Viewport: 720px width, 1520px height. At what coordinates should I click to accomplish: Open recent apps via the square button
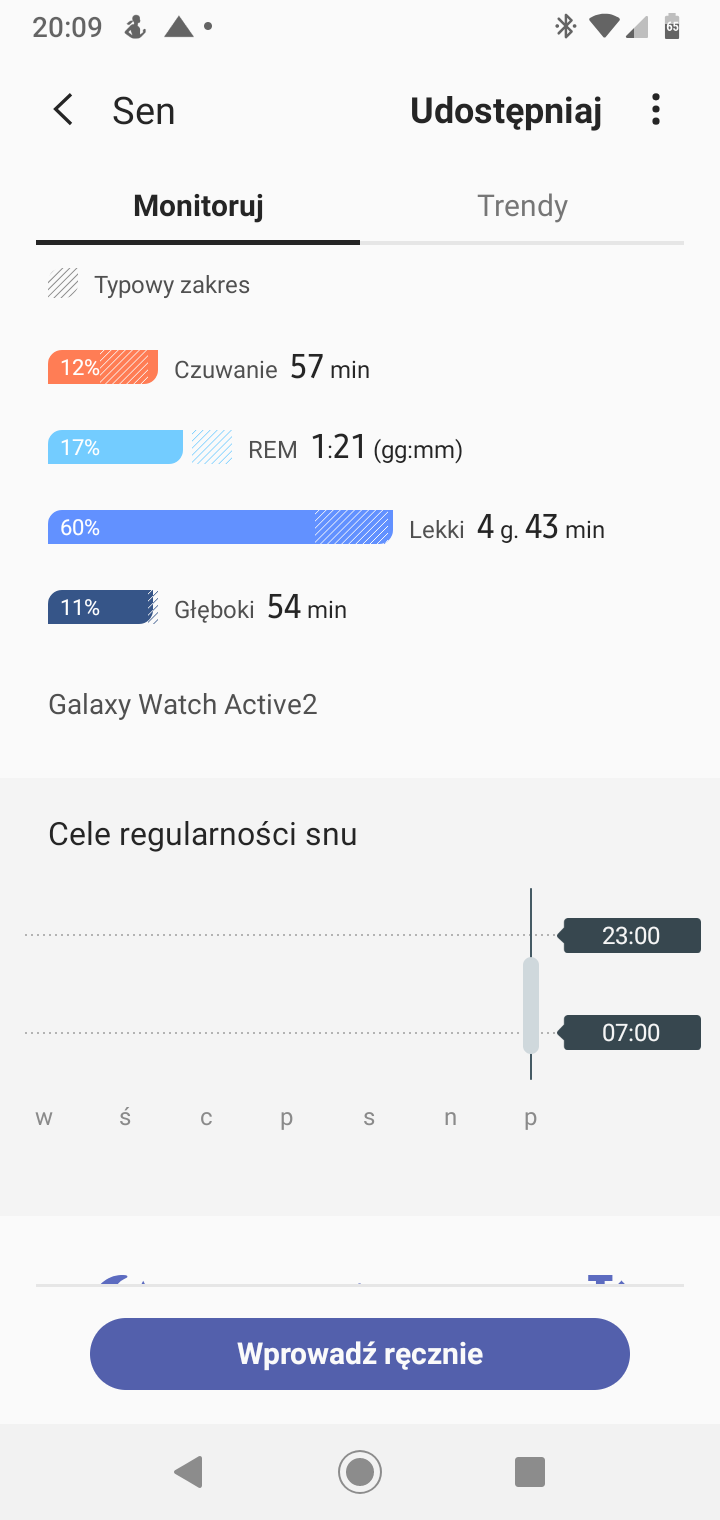(x=529, y=1471)
